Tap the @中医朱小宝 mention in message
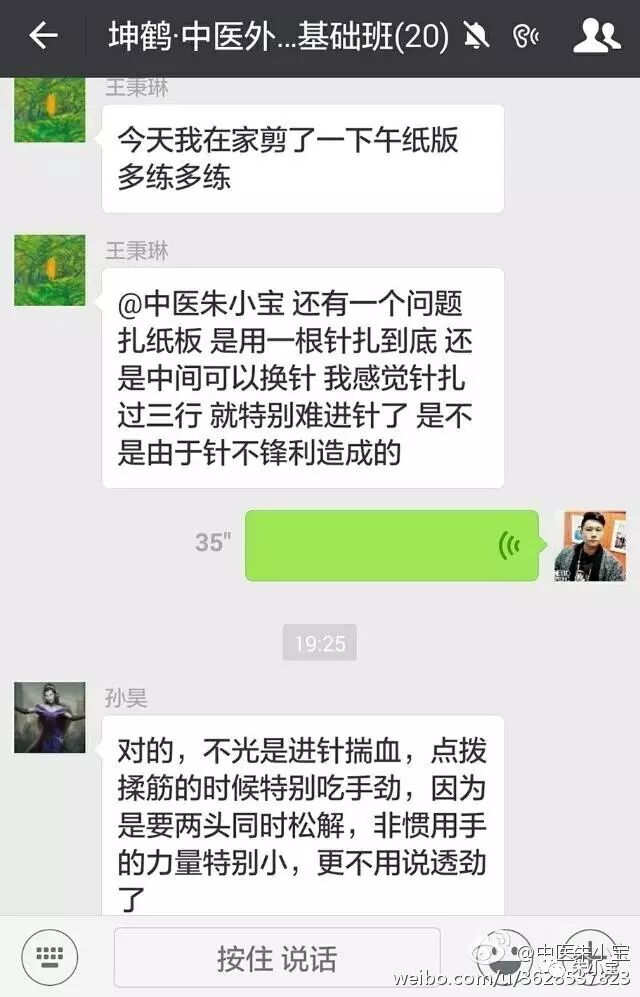Image resolution: width=640 pixels, height=997 pixels. pyautogui.click(x=208, y=305)
